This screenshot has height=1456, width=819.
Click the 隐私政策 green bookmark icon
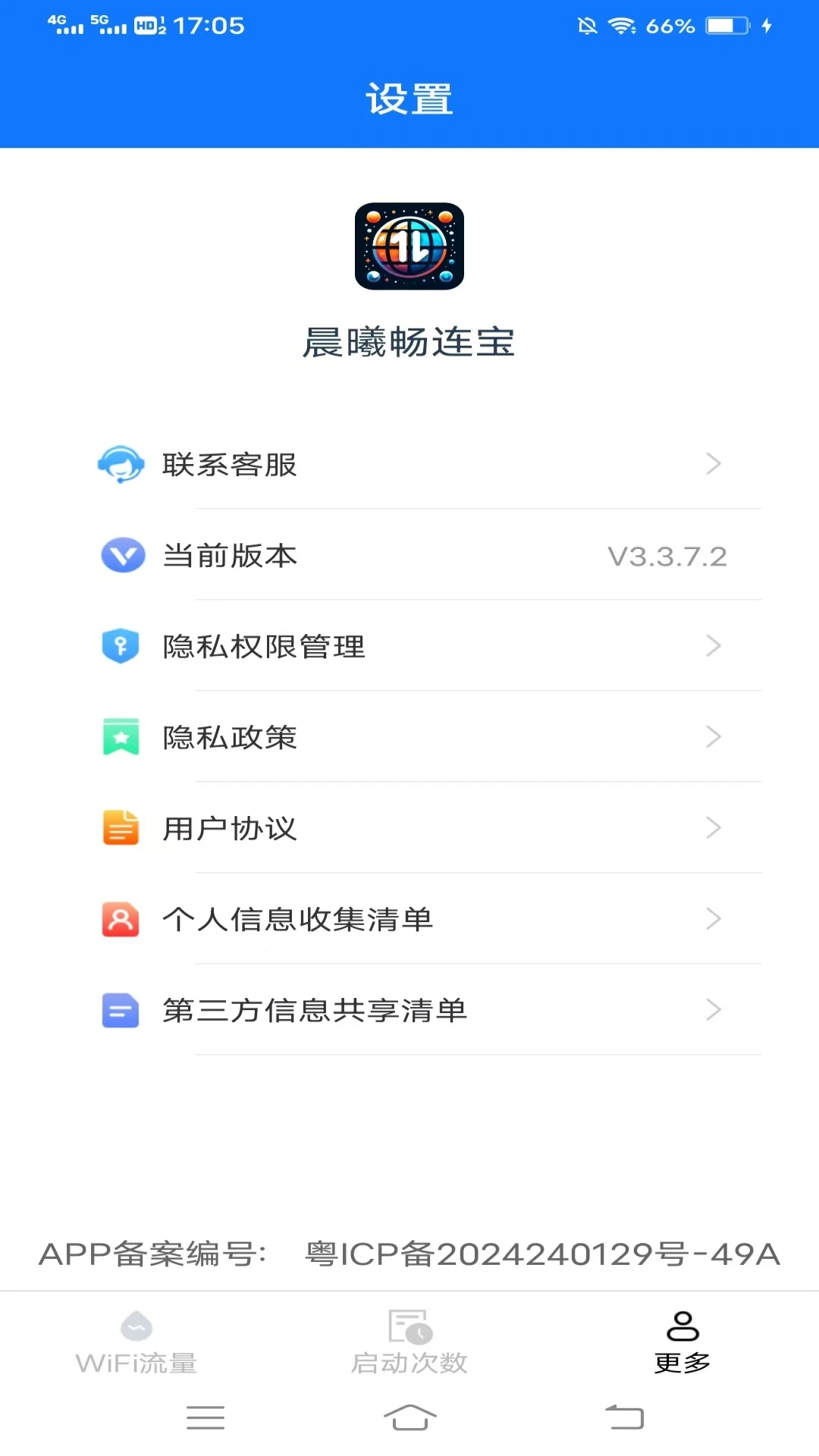coord(120,736)
